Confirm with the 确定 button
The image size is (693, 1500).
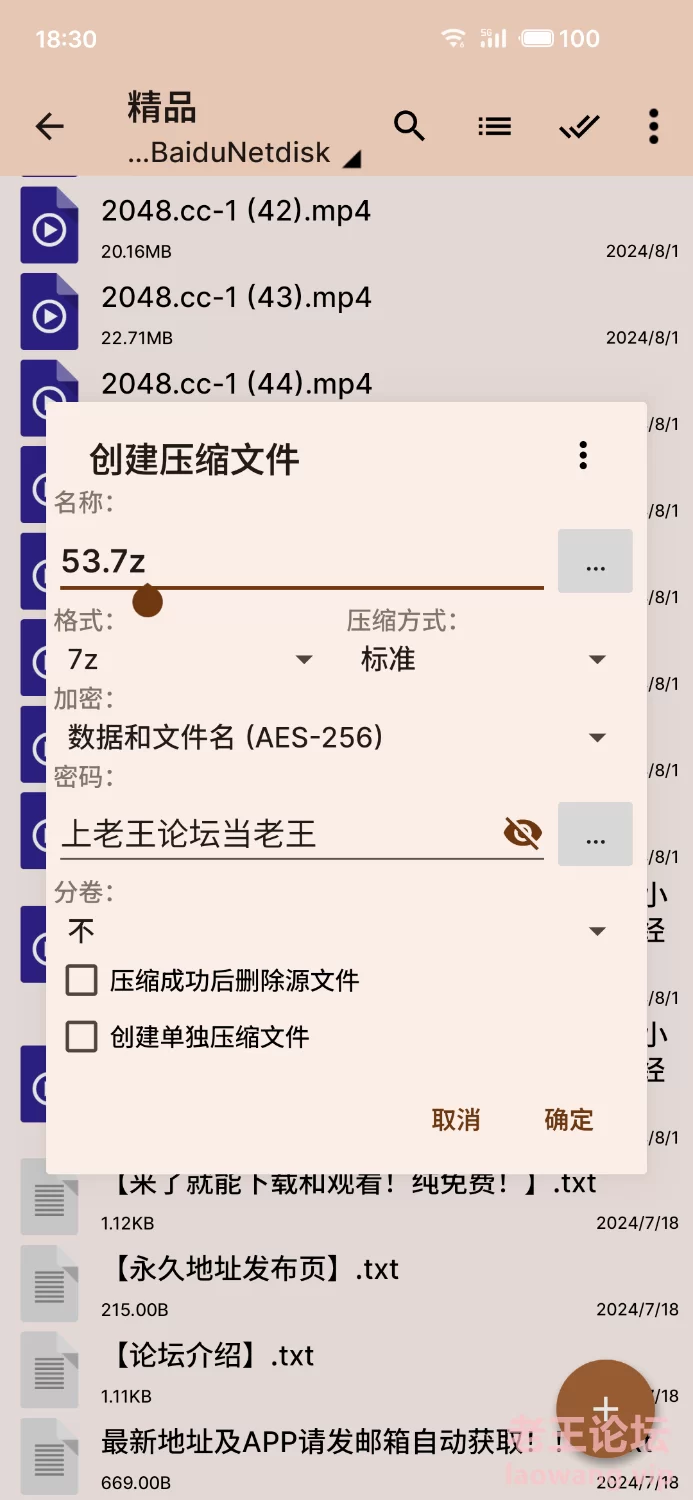tap(569, 1120)
